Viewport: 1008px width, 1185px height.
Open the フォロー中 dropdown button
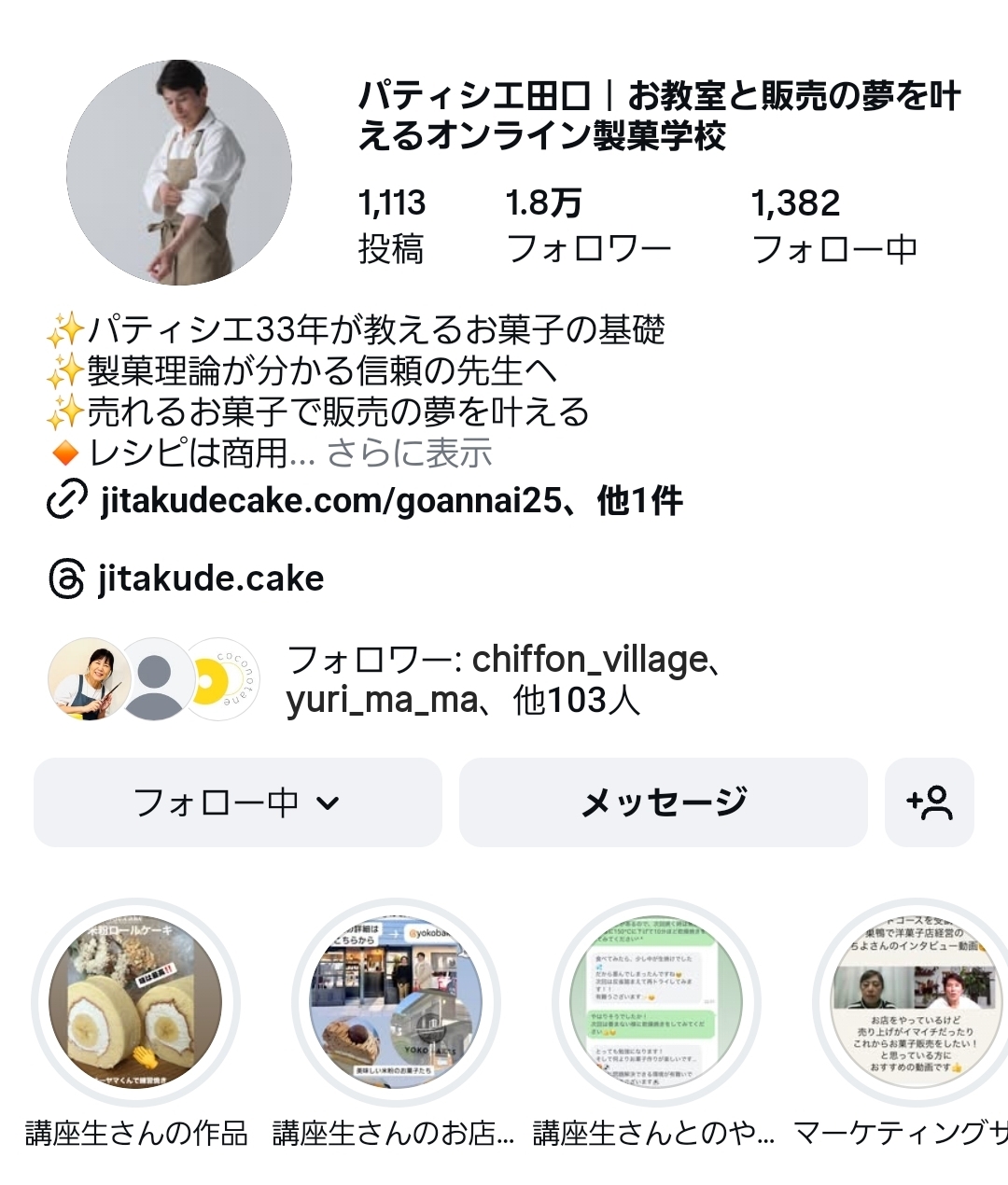(x=237, y=802)
